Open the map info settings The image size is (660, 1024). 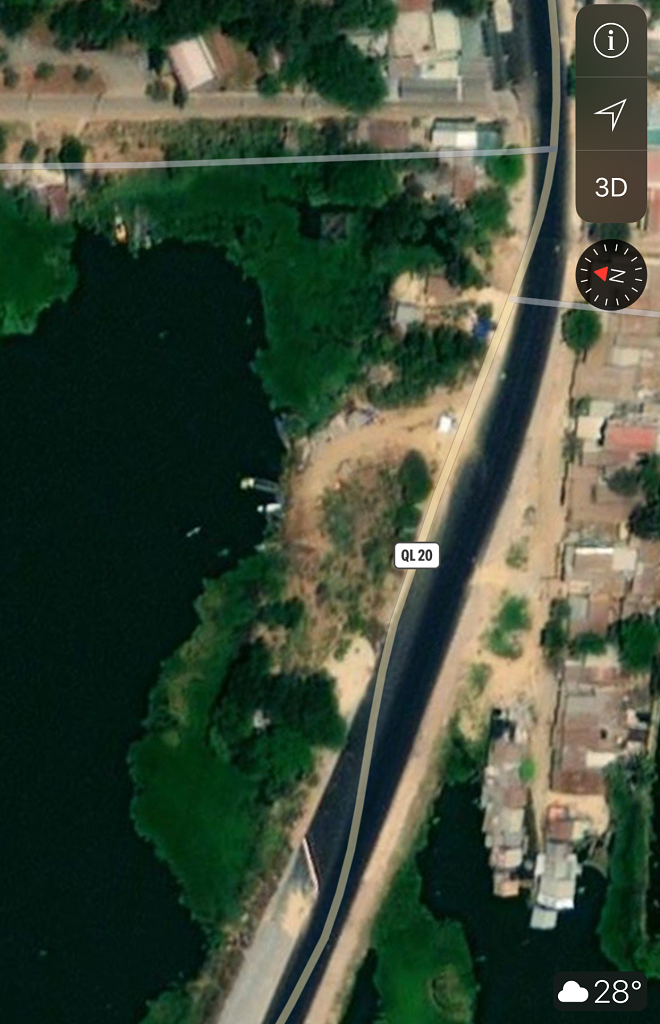point(611,41)
